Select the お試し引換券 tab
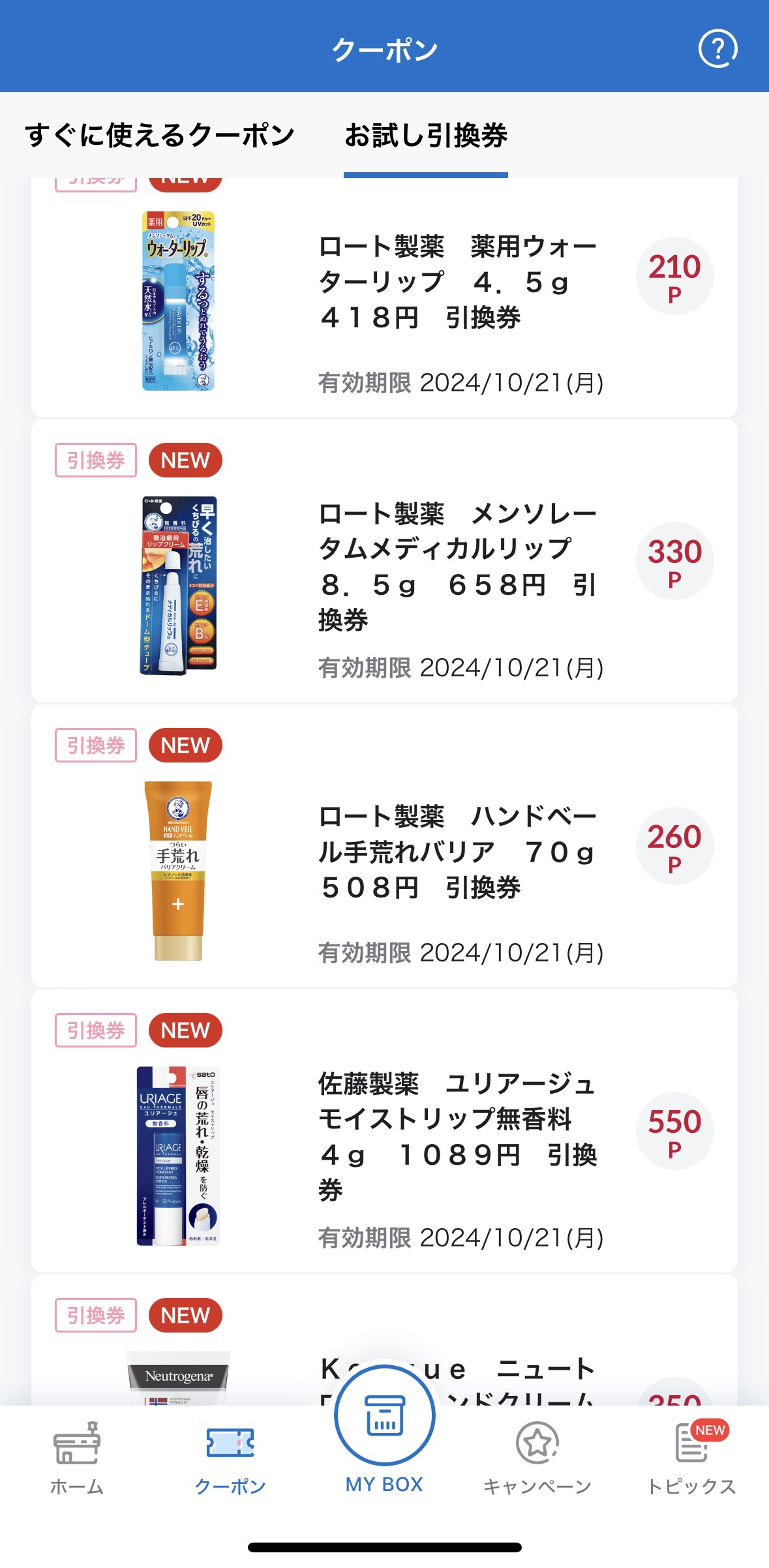 (427, 136)
